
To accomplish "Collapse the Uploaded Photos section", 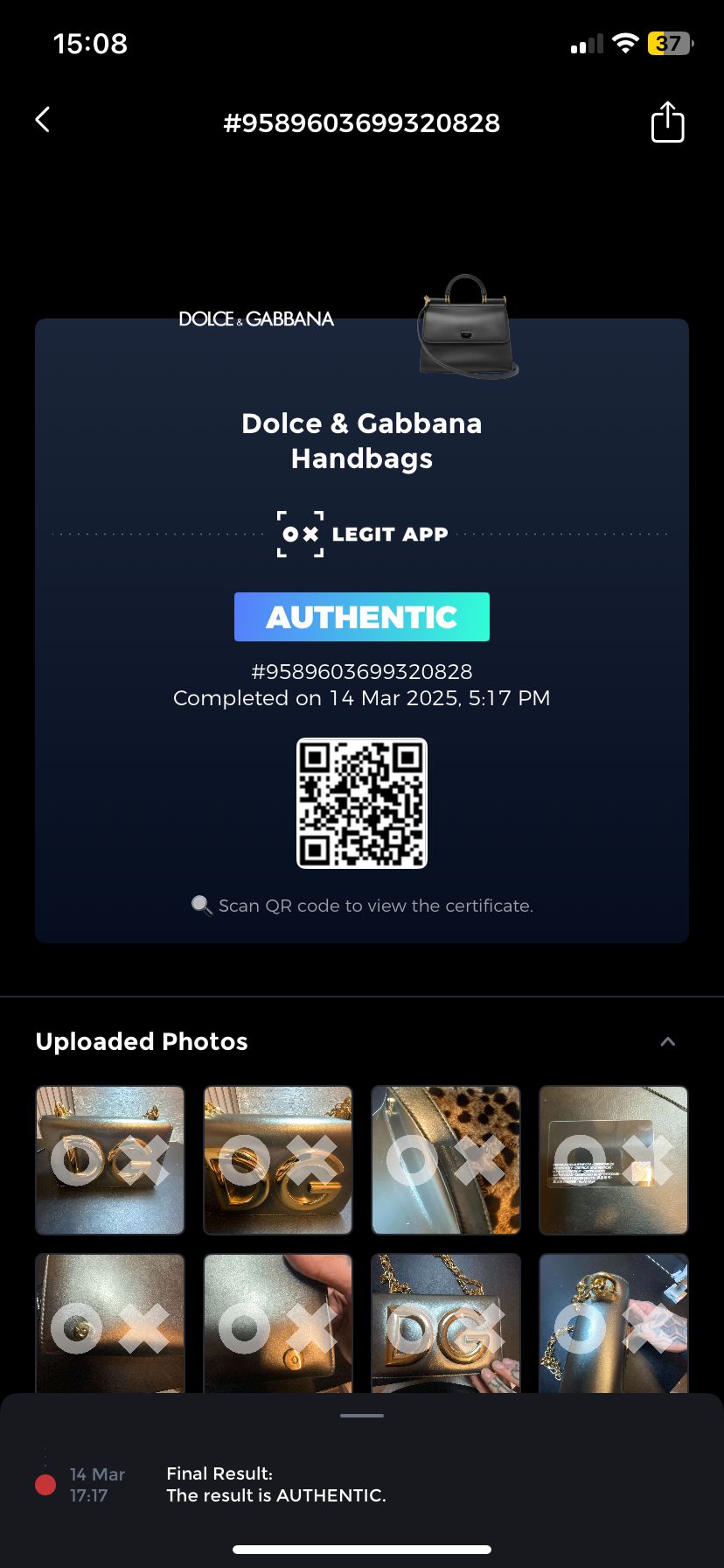I will click(x=667, y=1041).
